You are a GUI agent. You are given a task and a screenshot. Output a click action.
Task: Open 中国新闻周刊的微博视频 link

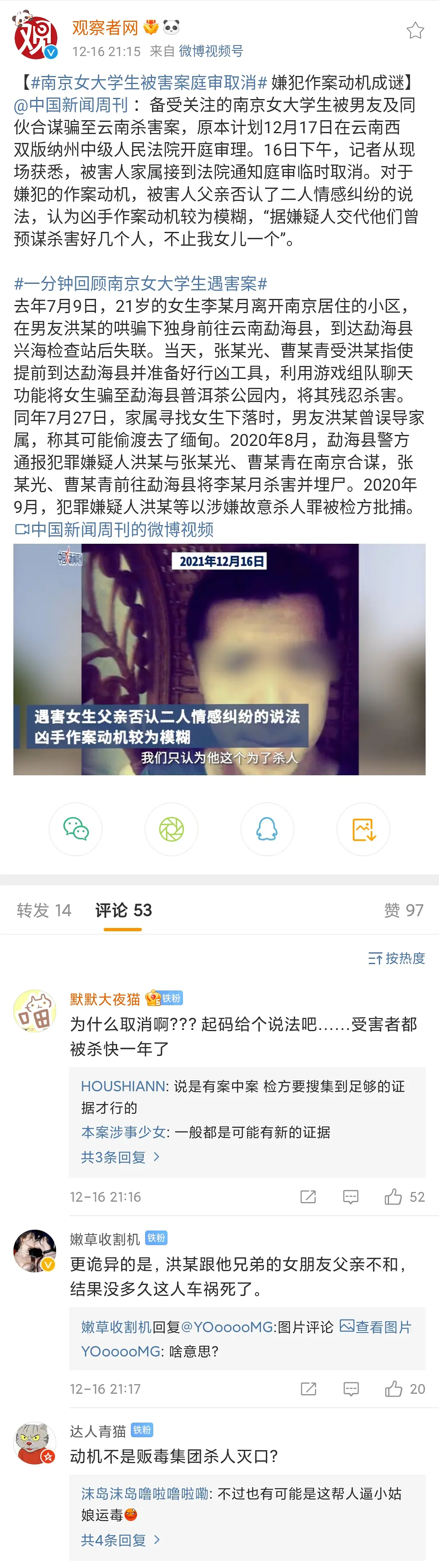tap(115, 529)
